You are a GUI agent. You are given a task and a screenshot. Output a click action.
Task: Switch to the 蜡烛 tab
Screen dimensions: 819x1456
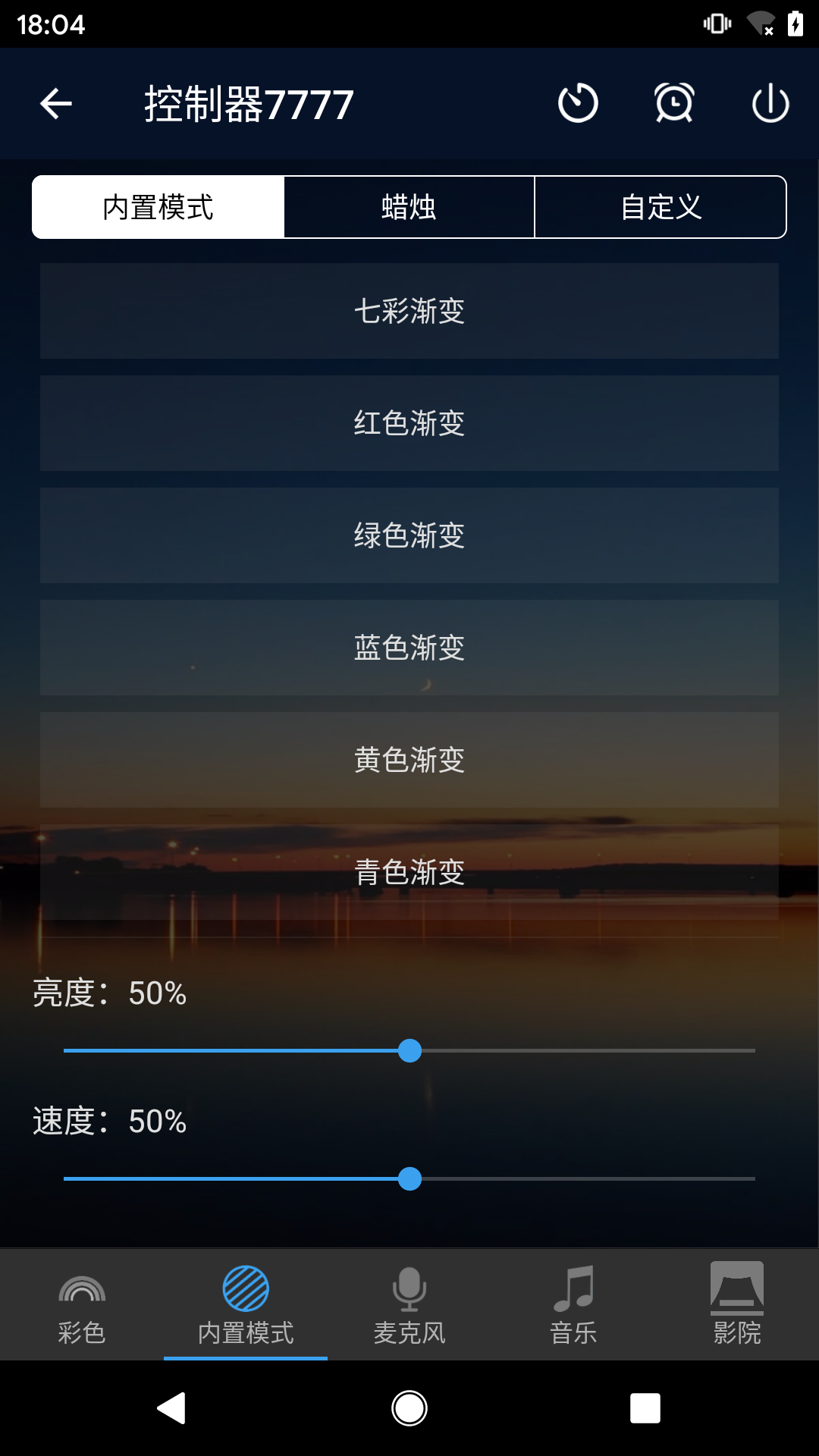409,206
